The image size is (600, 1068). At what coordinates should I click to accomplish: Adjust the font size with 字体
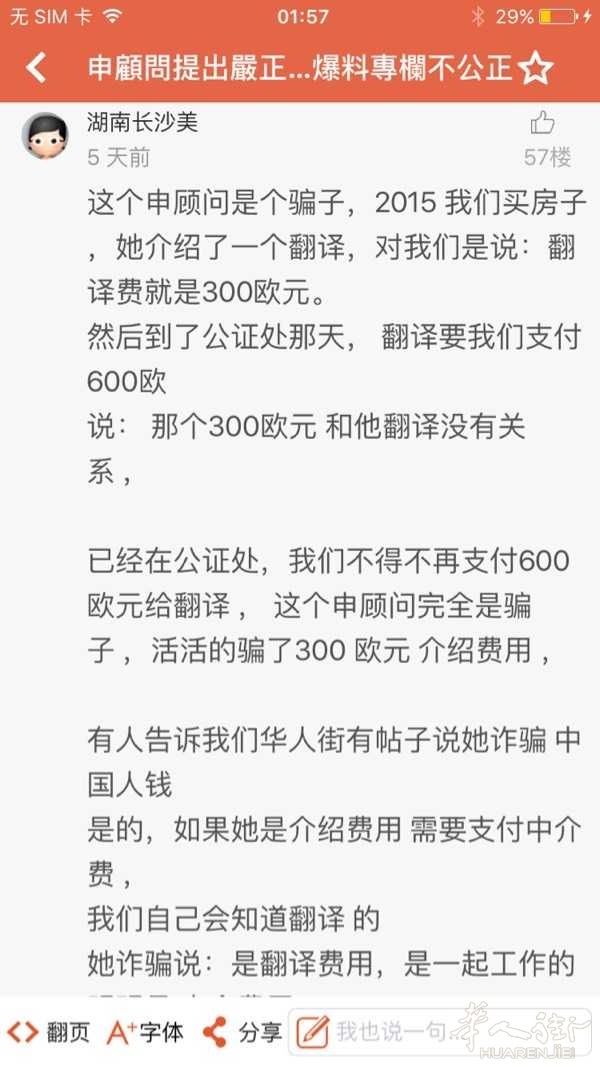pos(145,1031)
